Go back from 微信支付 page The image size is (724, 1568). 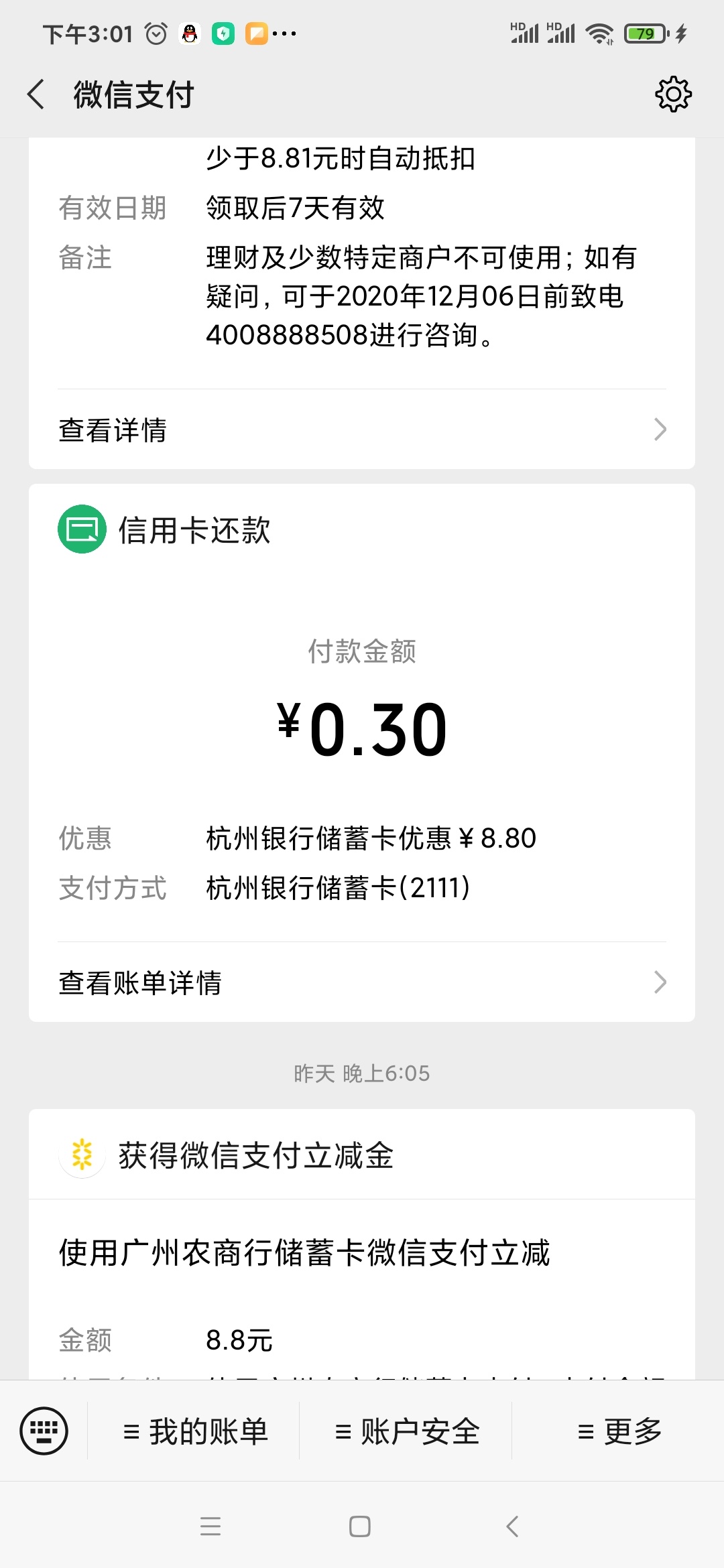pos(36,94)
